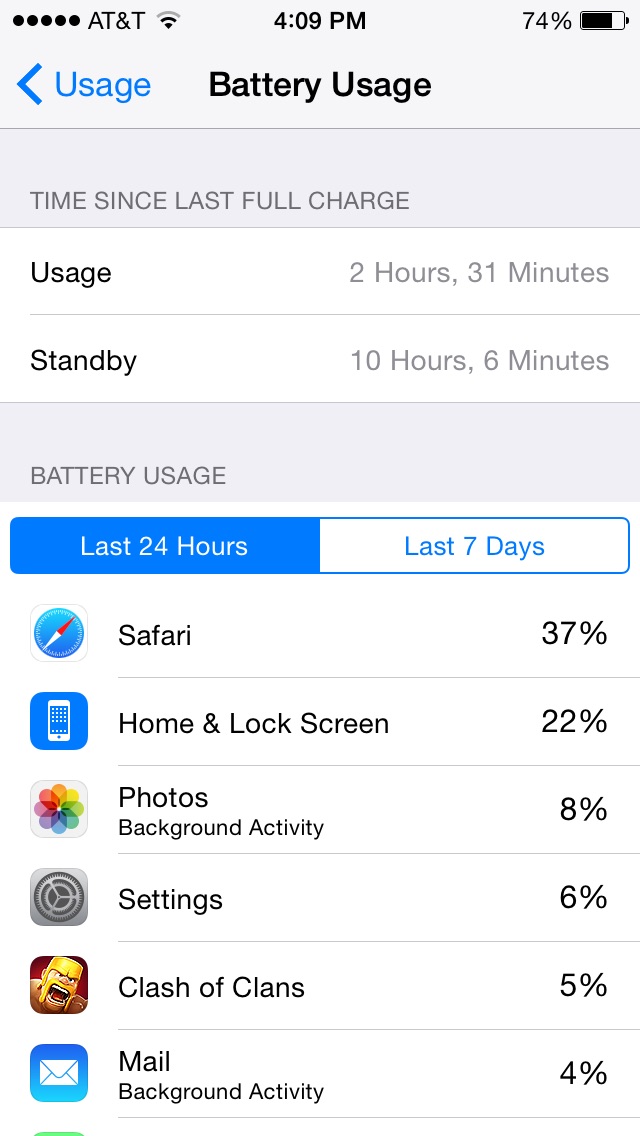Switch to the Last 7 Days view

(x=474, y=546)
